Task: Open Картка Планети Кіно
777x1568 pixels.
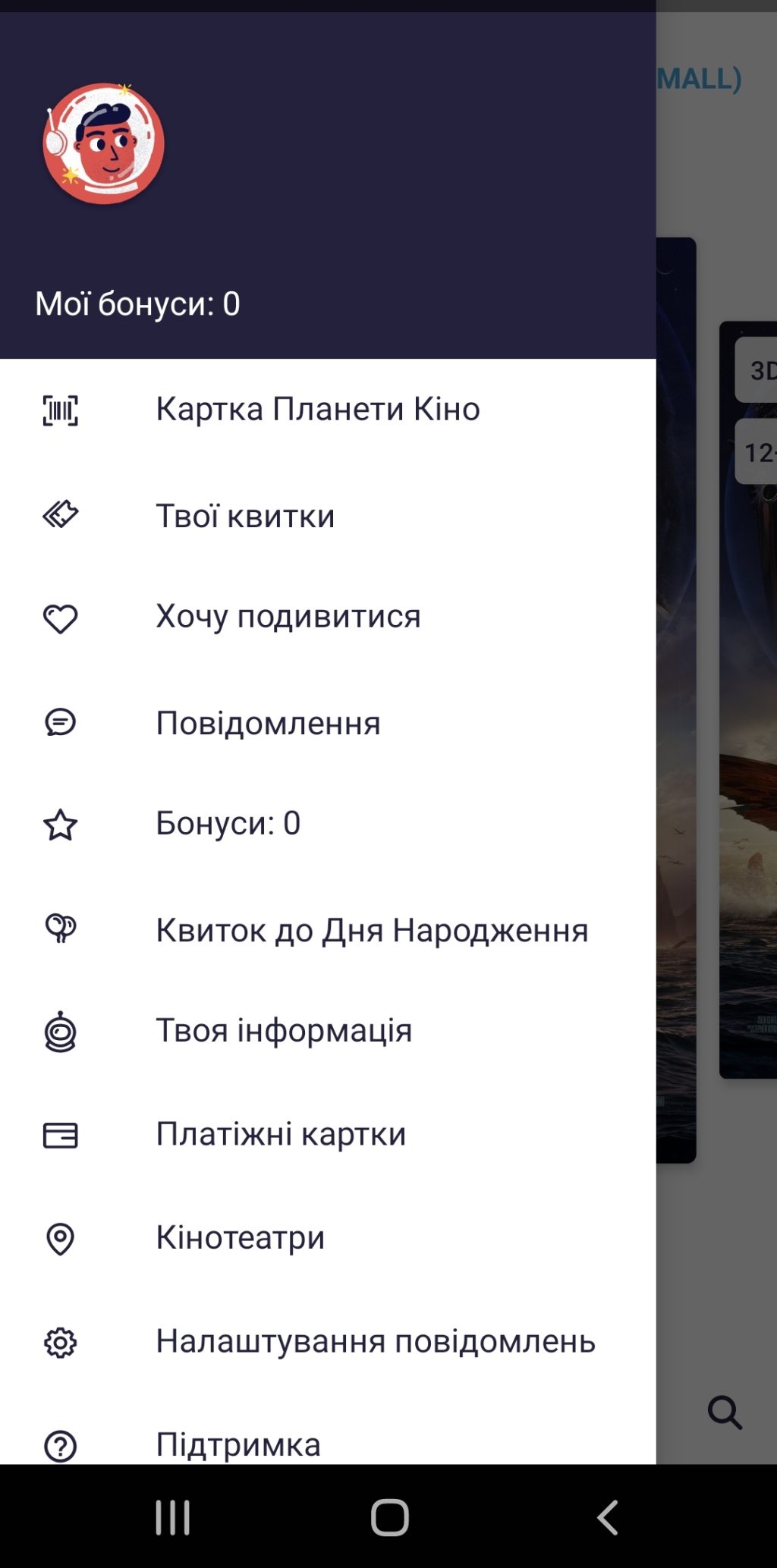Action: point(317,410)
